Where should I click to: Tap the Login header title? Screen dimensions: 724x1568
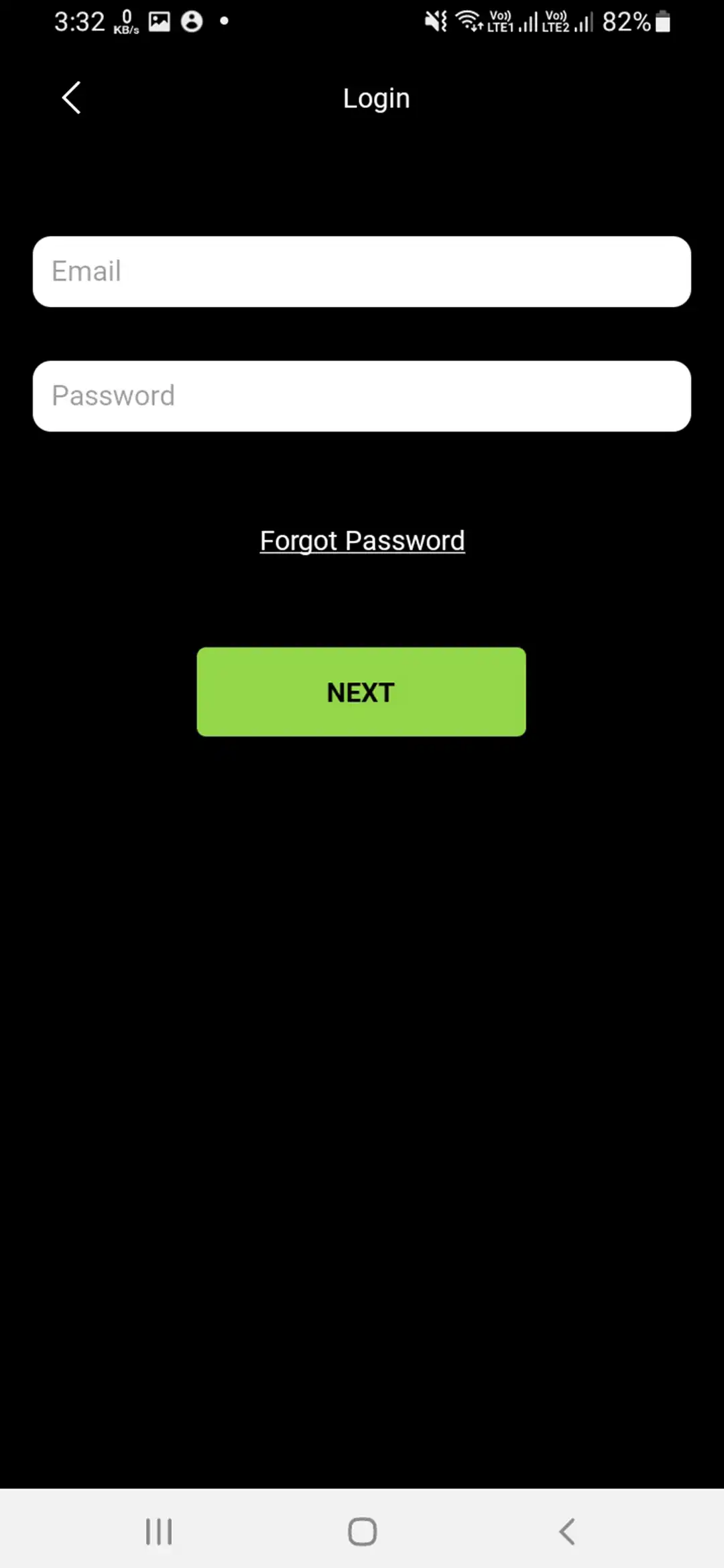pos(376,98)
